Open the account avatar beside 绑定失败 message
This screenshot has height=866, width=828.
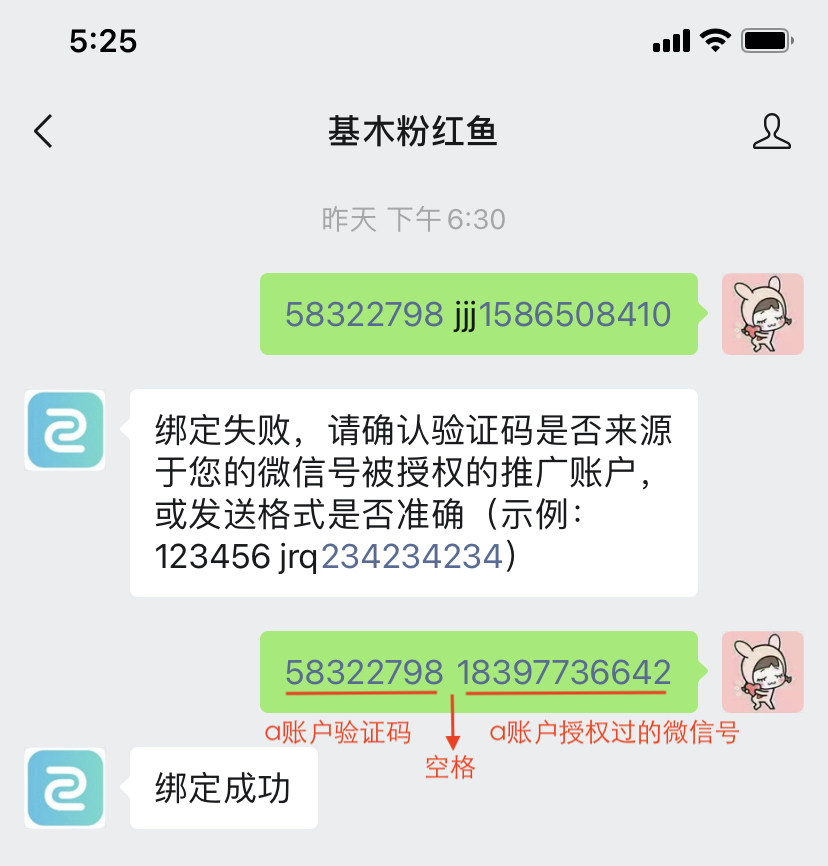(x=65, y=430)
